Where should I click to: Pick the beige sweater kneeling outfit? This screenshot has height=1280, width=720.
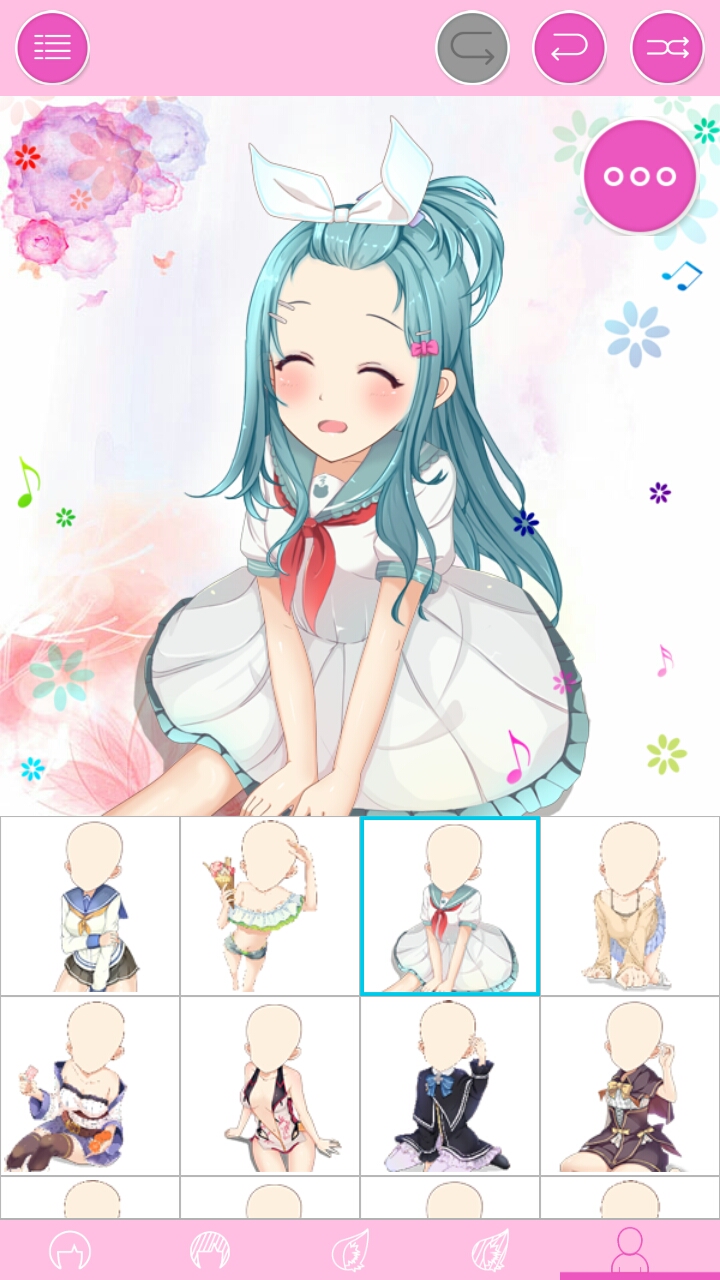coord(630,906)
